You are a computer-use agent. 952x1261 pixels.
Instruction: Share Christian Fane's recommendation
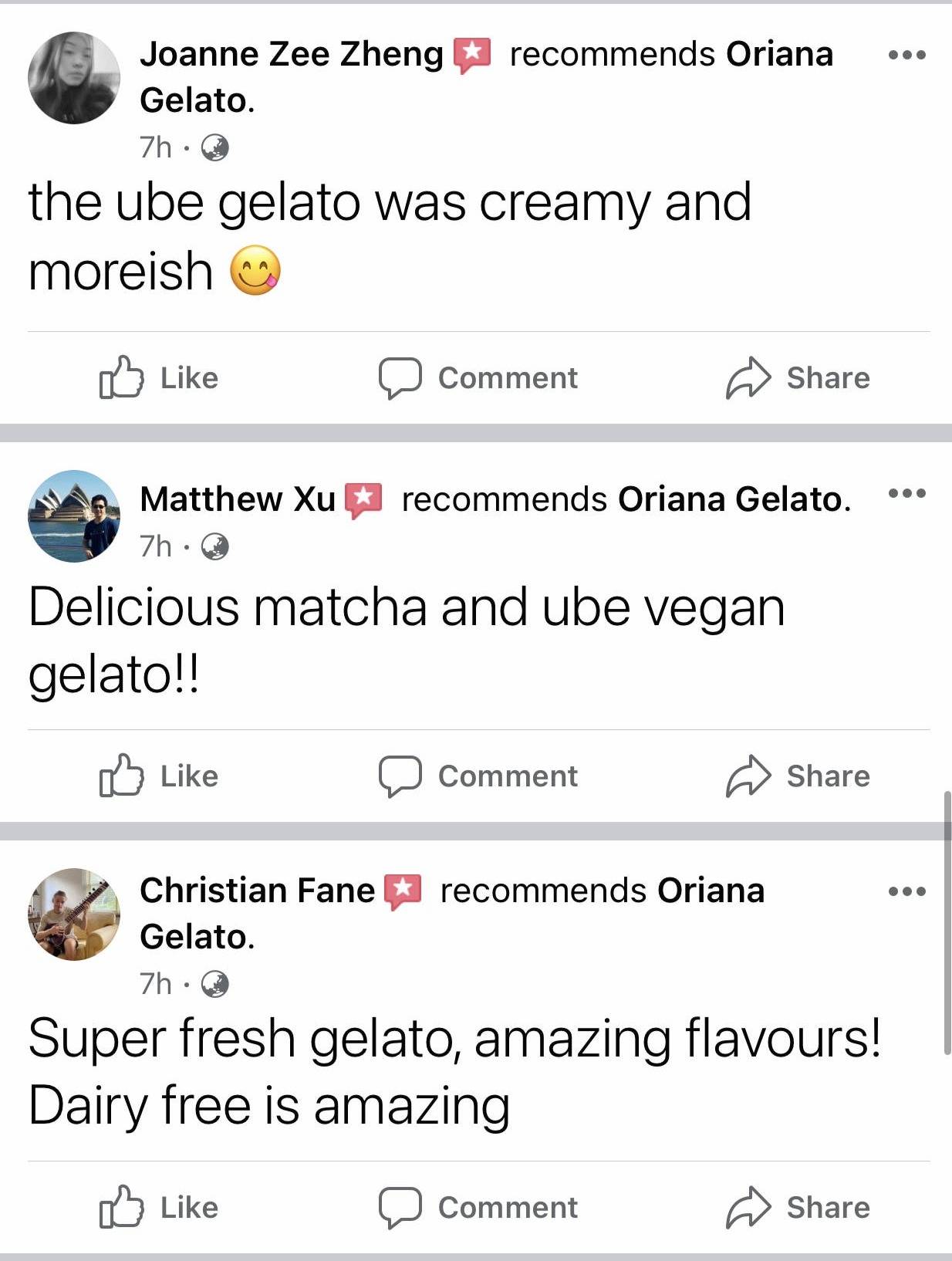(x=798, y=1207)
